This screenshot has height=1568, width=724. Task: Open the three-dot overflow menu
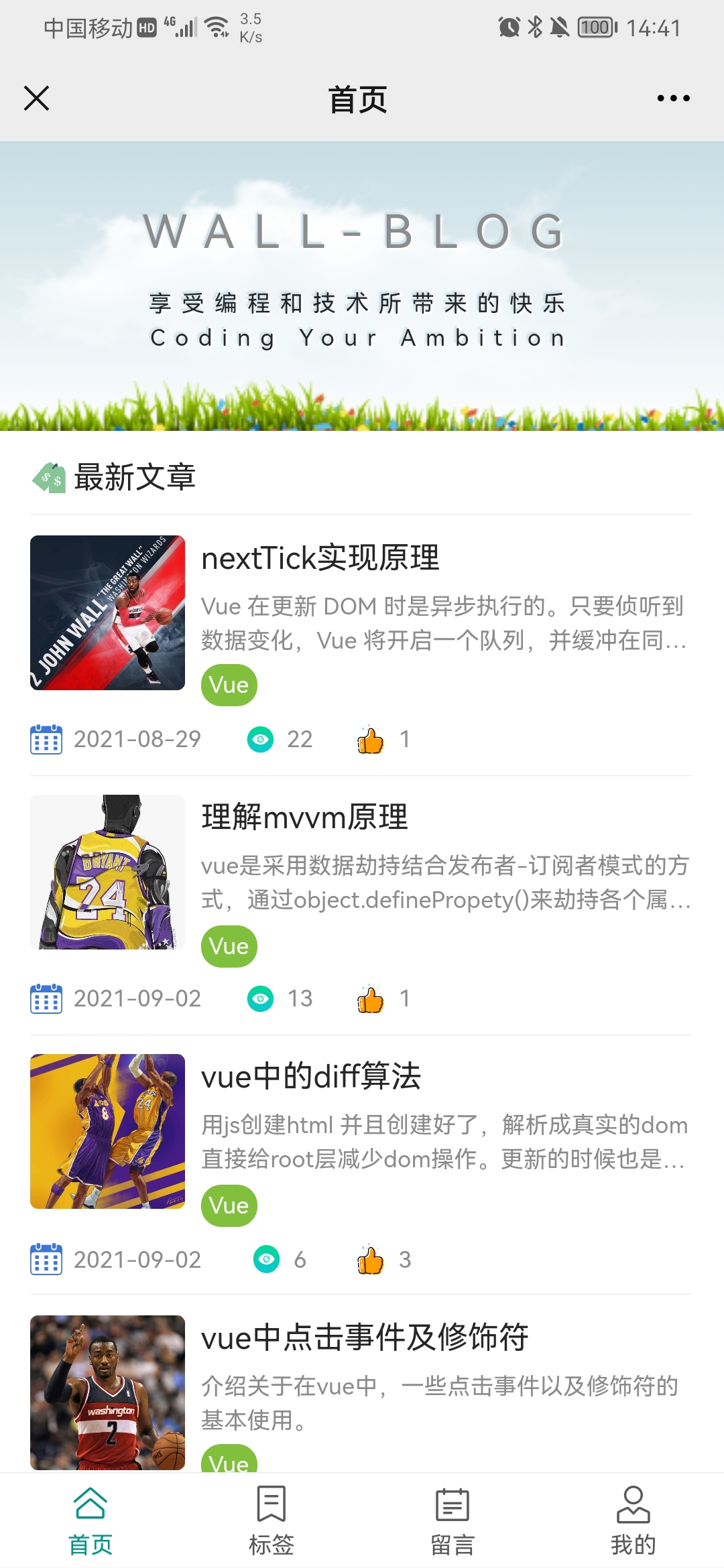click(673, 99)
